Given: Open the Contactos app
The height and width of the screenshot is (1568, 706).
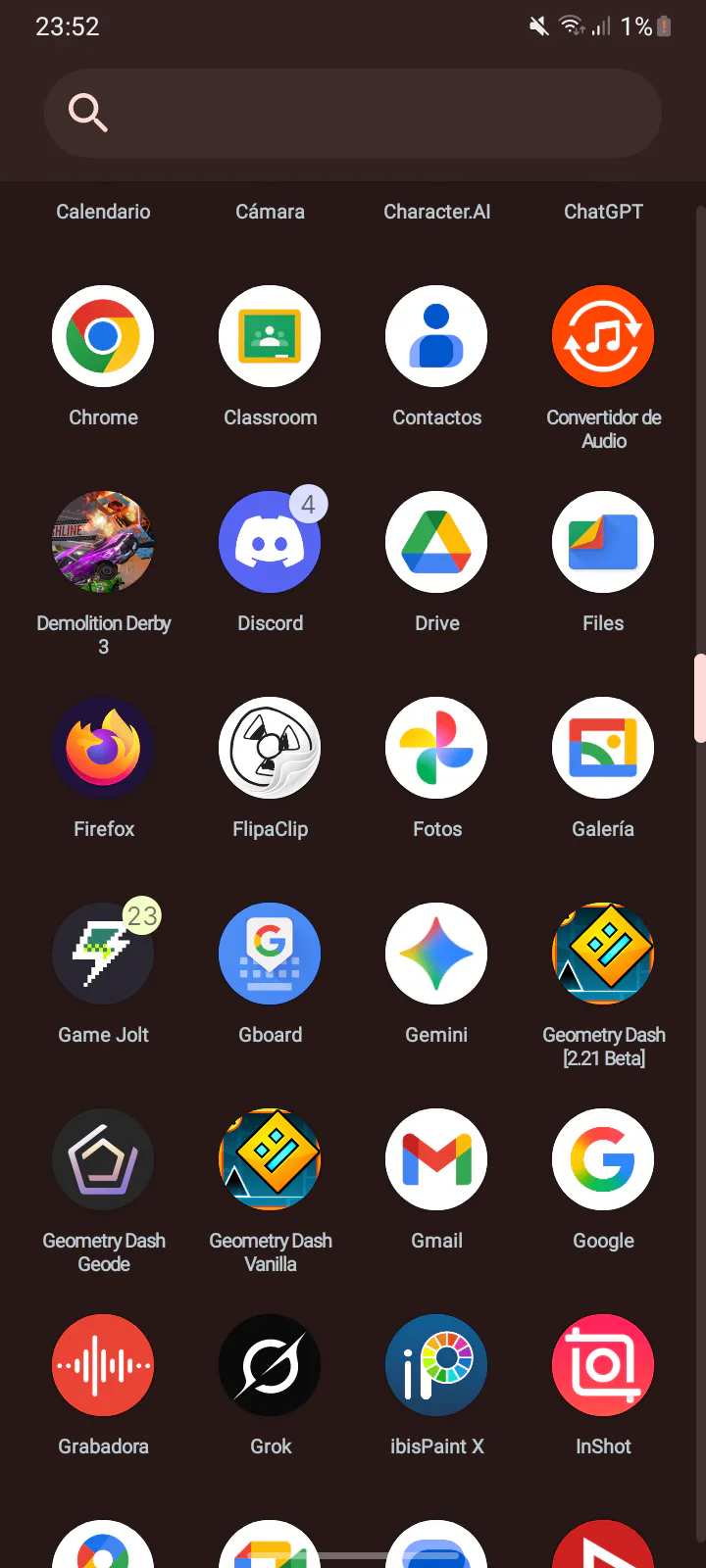Looking at the screenshot, I should (x=436, y=336).
